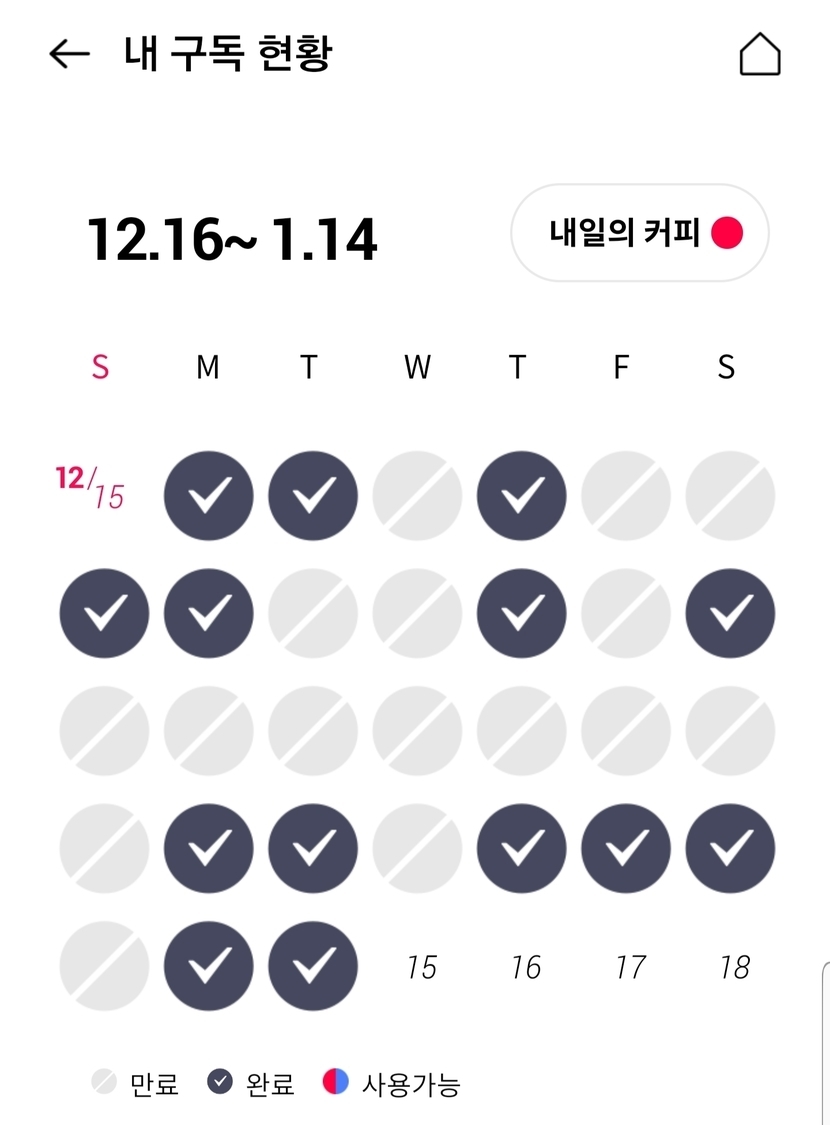The image size is (830, 1125).
Task: Tap the 내일의 커피 button
Action: pyautogui.click(x=640, y=234)
